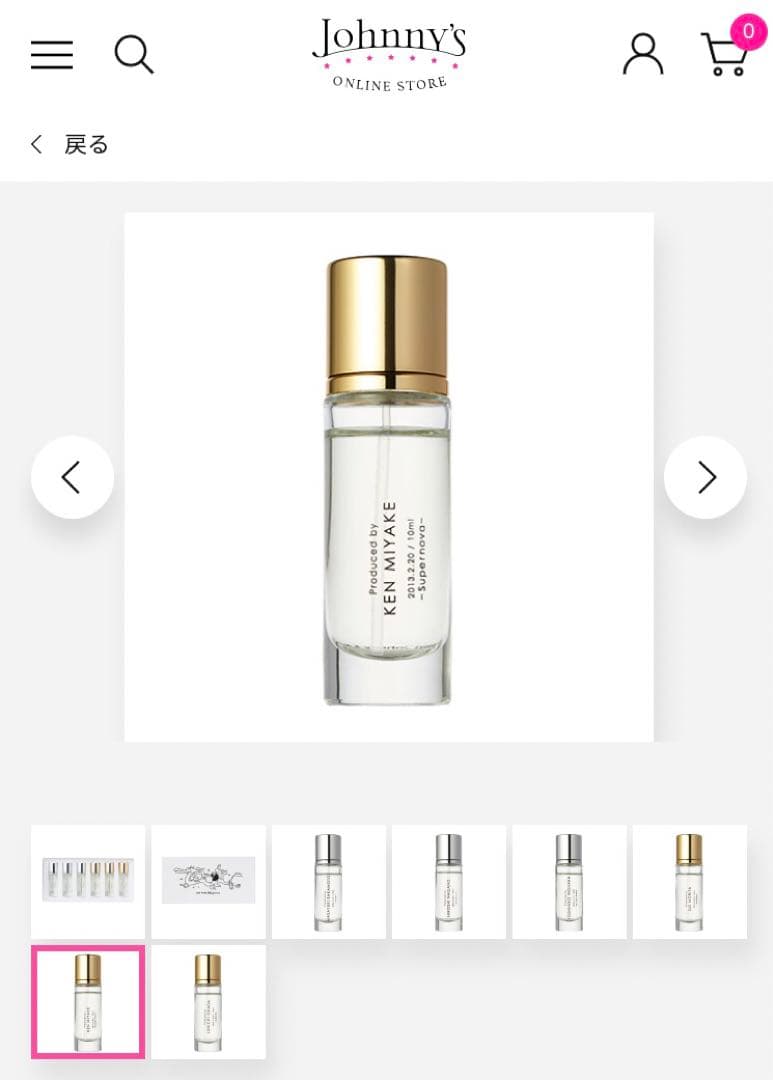Click the back chevron arrow
The width and height of the screenshot is (773, 1080).
(36, 144)
